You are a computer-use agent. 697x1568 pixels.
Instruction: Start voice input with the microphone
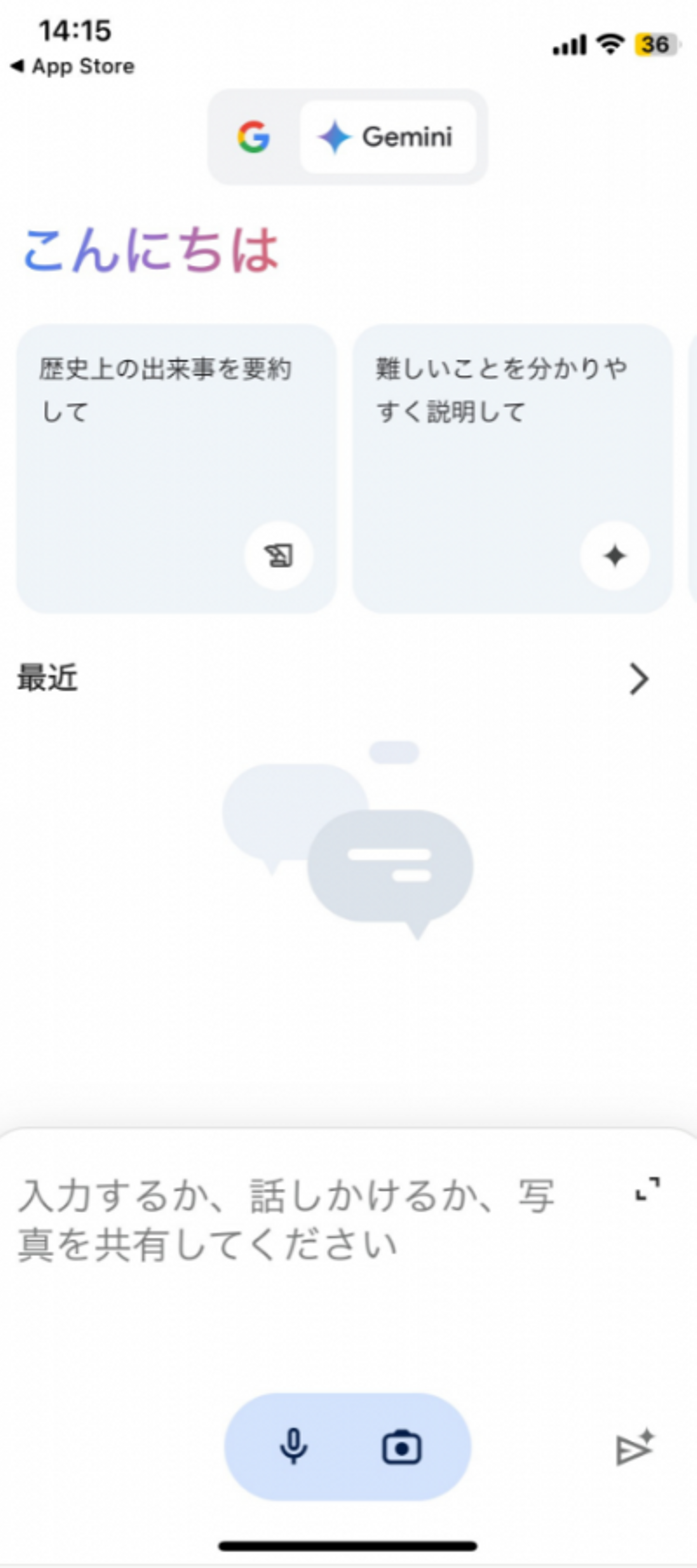click(293, 1446)
